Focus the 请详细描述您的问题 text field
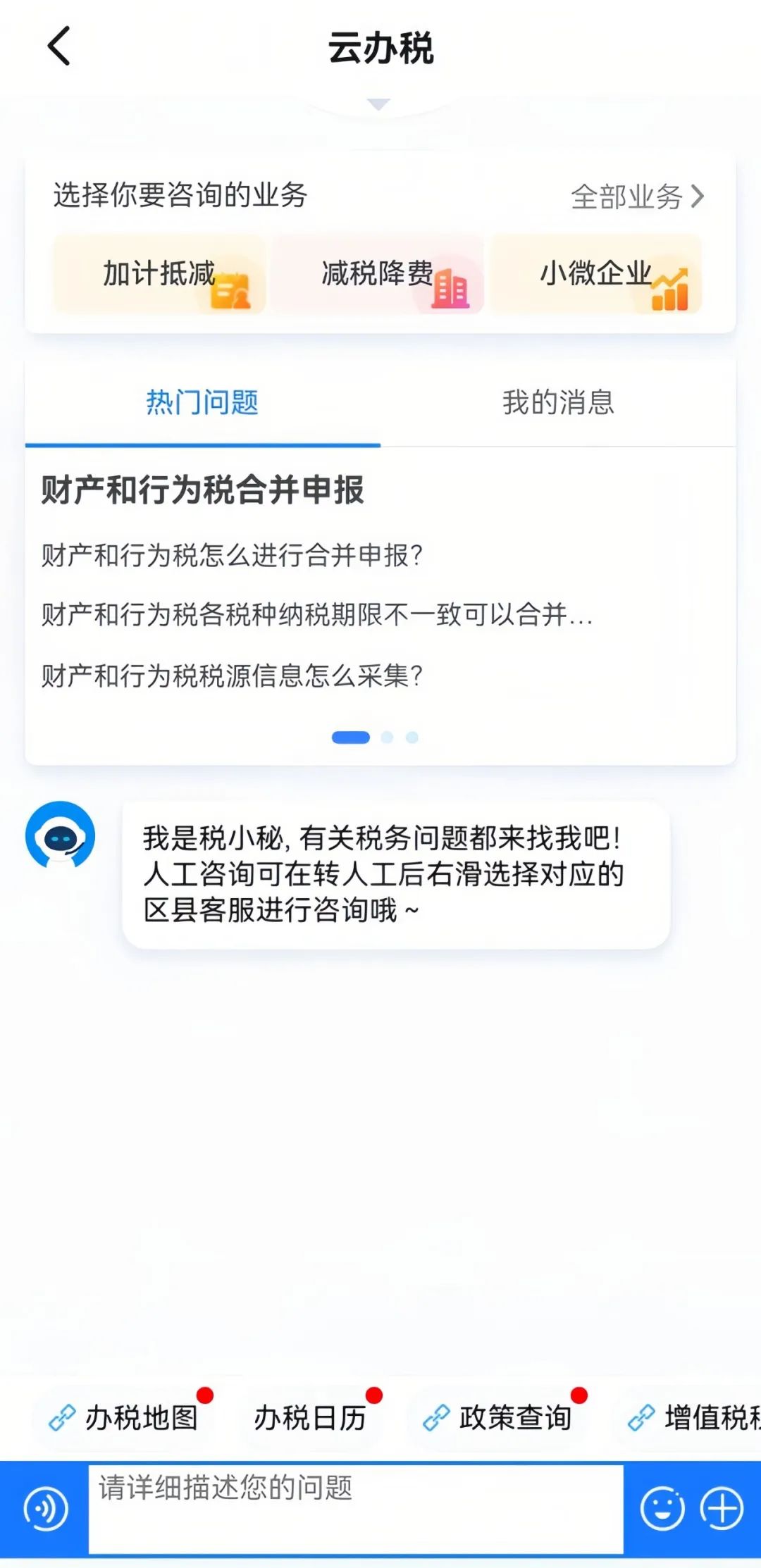 tap(356, 1509)
